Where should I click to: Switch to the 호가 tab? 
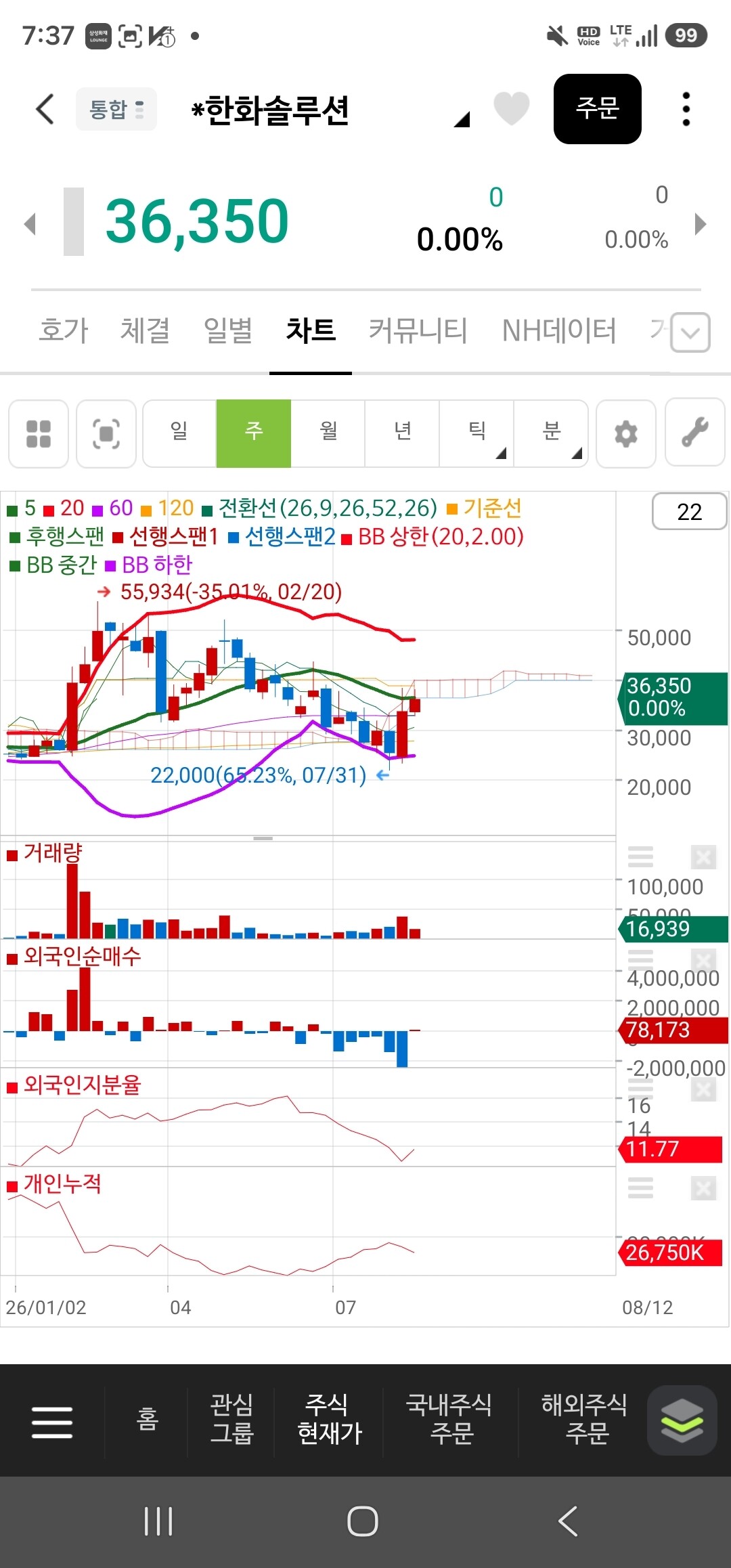[x=64, y=330]
